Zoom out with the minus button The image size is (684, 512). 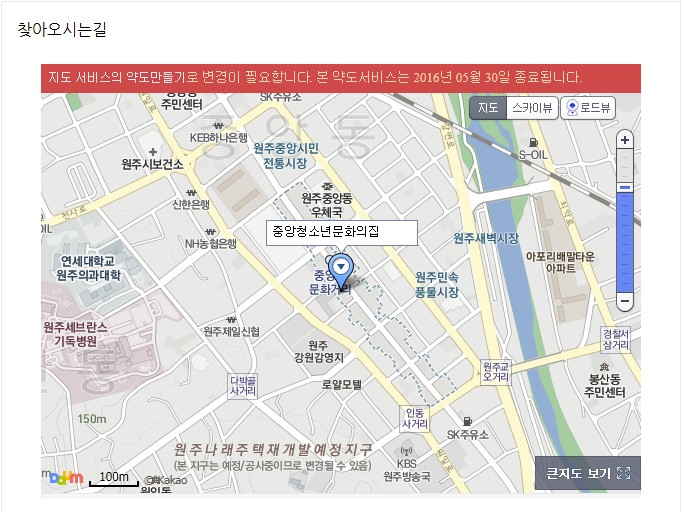[x=625, y=300]
